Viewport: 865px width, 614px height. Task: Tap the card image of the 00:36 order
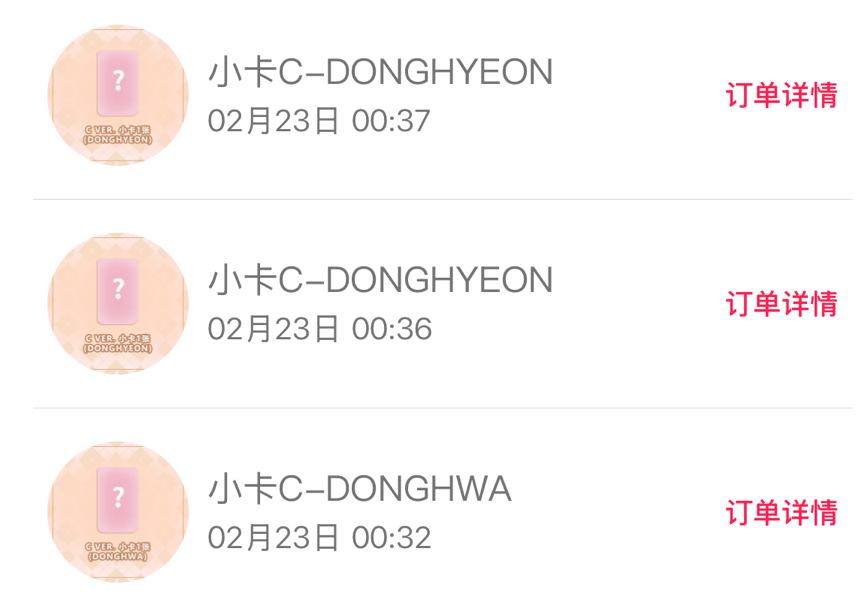click(x=118, y=304)
